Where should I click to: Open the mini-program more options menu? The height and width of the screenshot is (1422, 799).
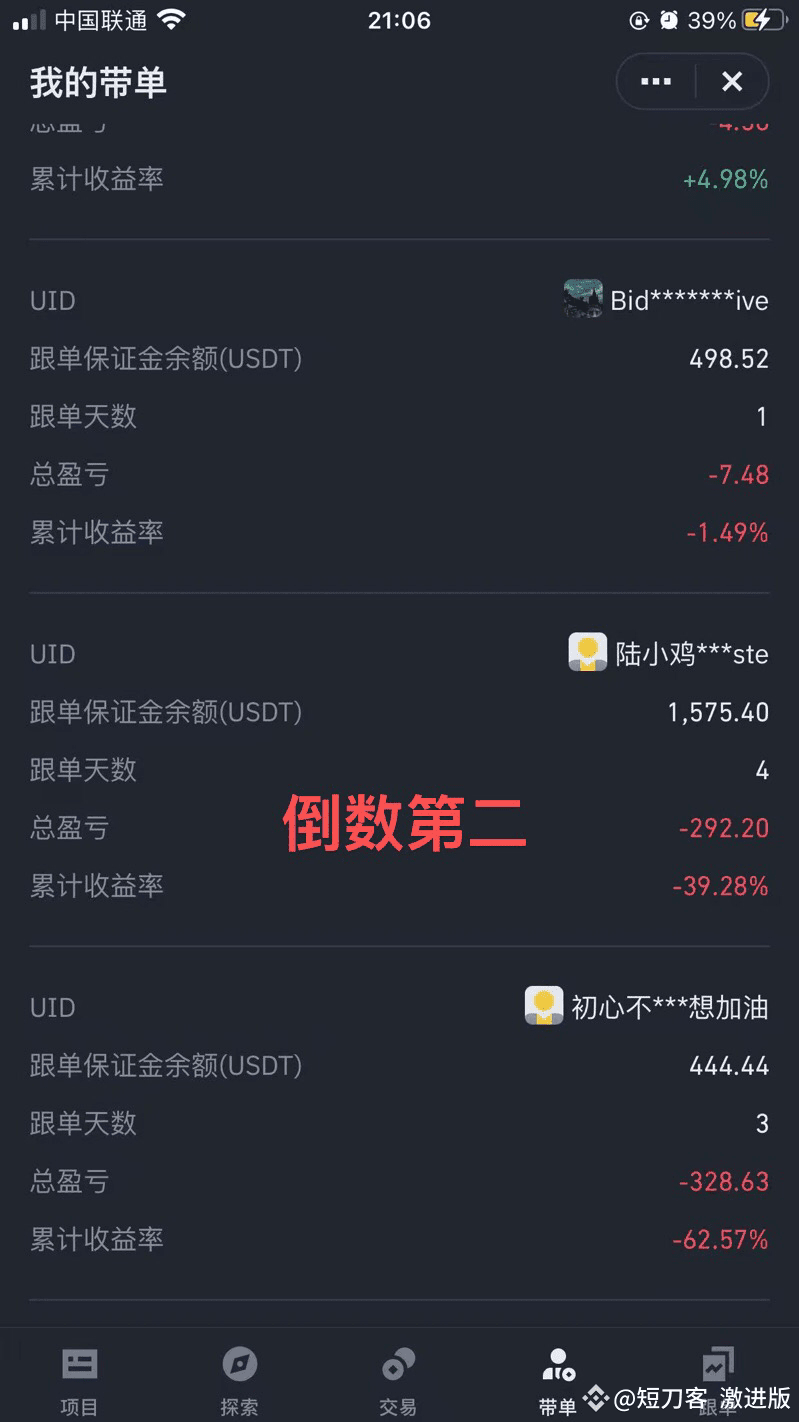(x=656, y=82)
